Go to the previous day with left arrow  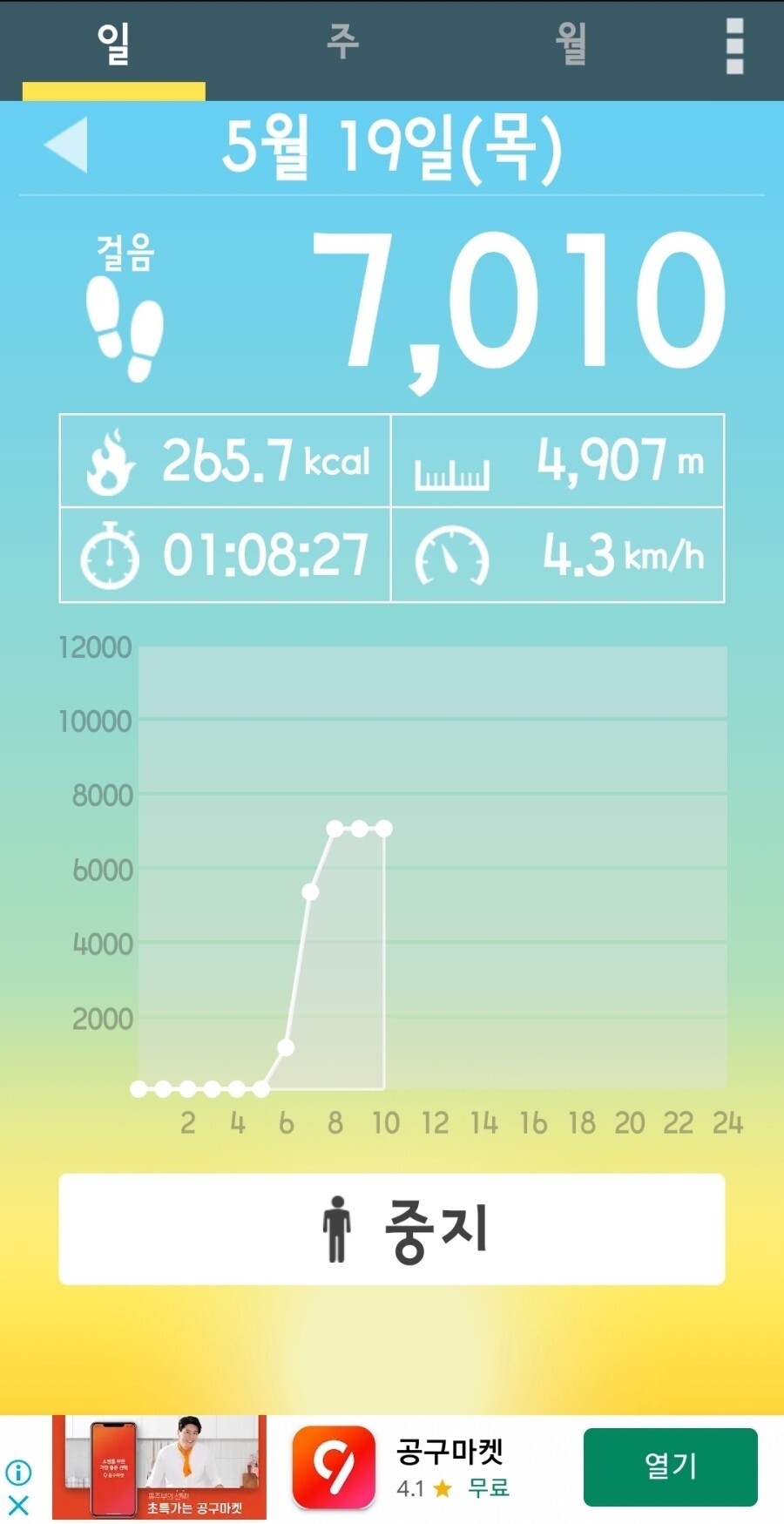[x=66, y=144]
